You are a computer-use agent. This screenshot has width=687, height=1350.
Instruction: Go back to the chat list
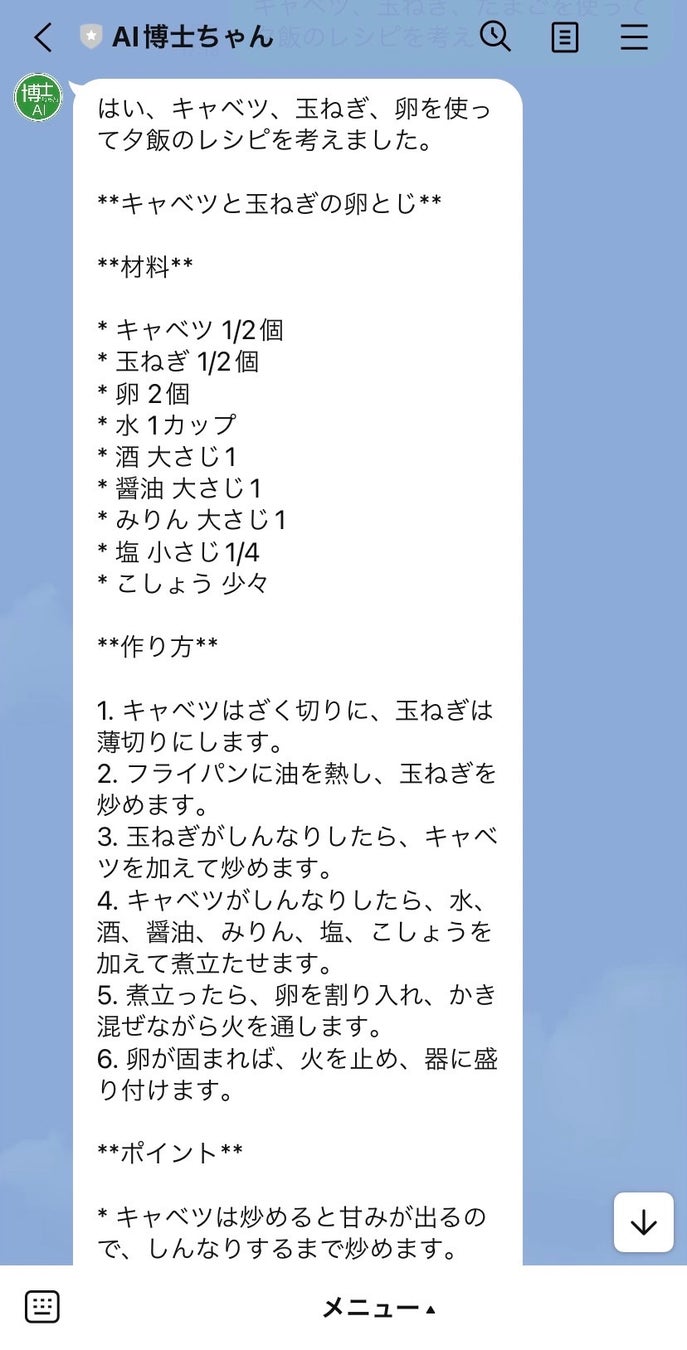pyautogui.click(x=42, y=38)
